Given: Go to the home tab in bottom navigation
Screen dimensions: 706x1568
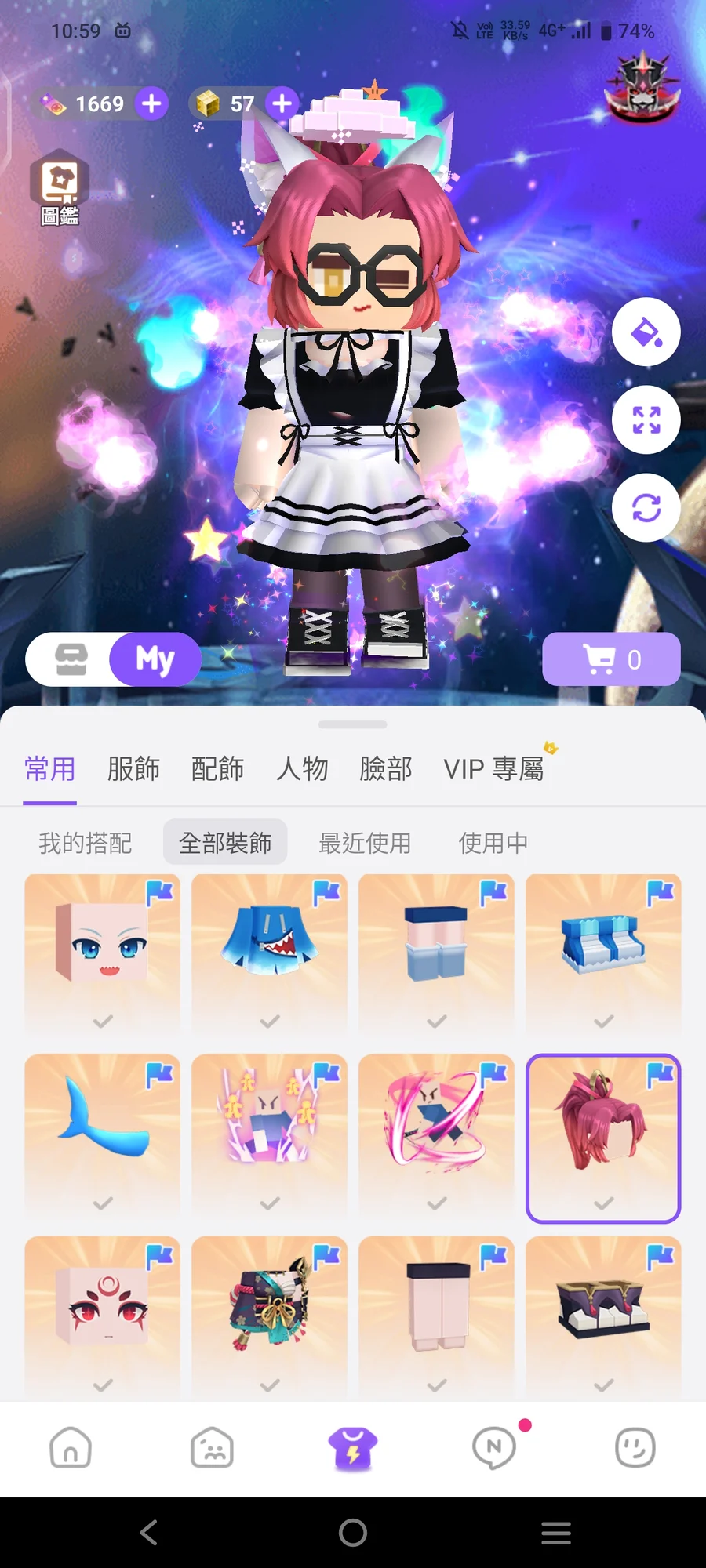Looking at the screenshot, I should (x=71, y=1447).
